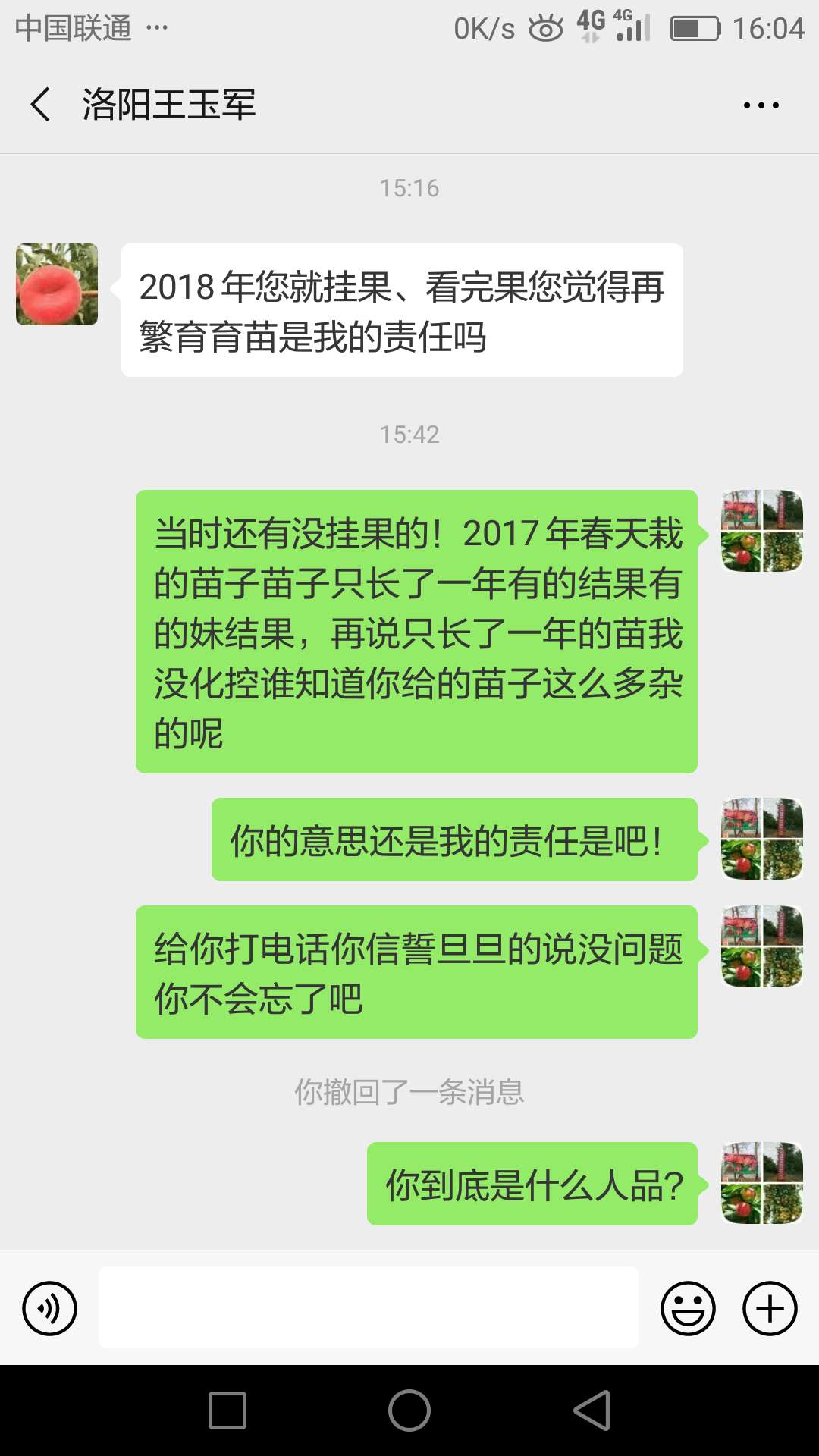
Task: Open the emoji sticker panel
Action: pyautogui.click(x=688, y=1308)
